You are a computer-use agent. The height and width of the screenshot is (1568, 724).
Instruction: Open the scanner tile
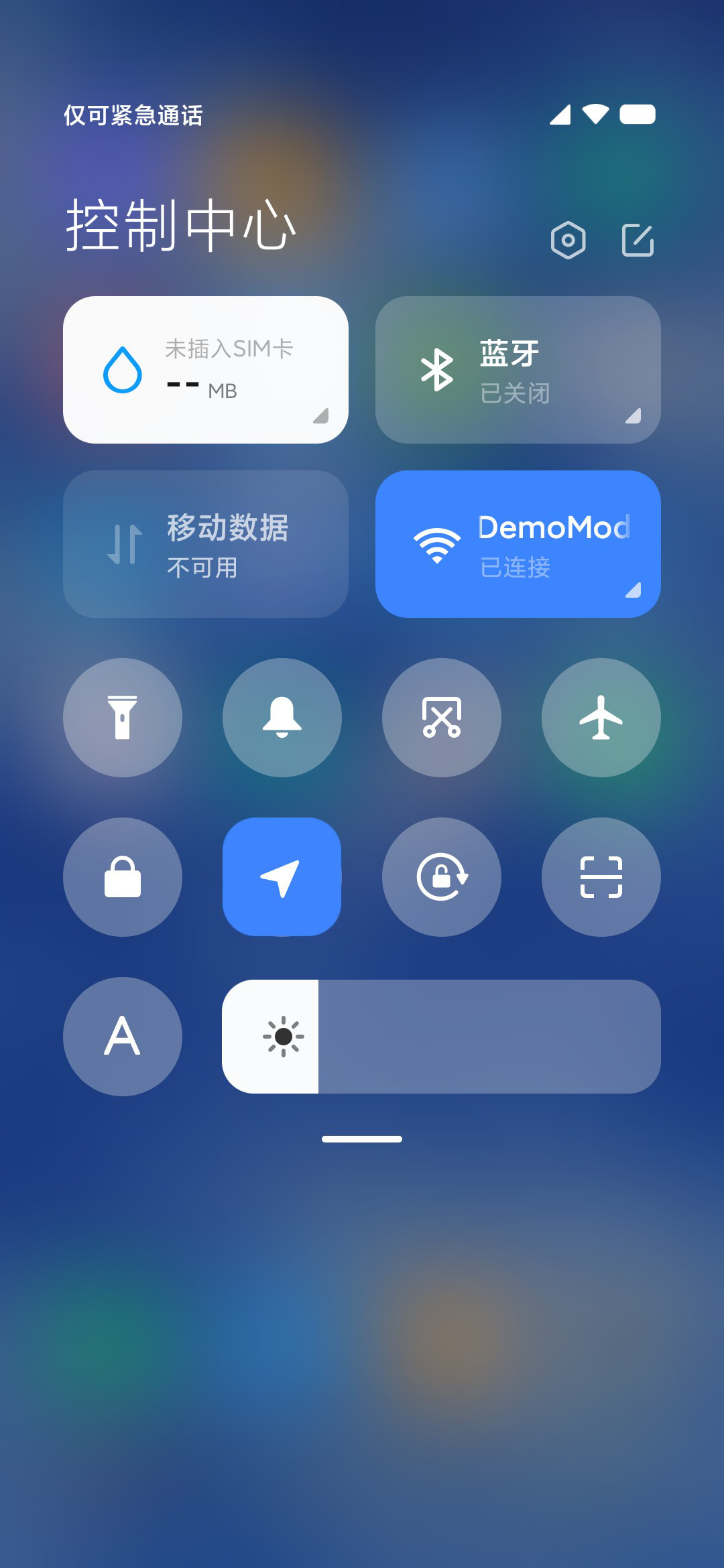[601, 877]
